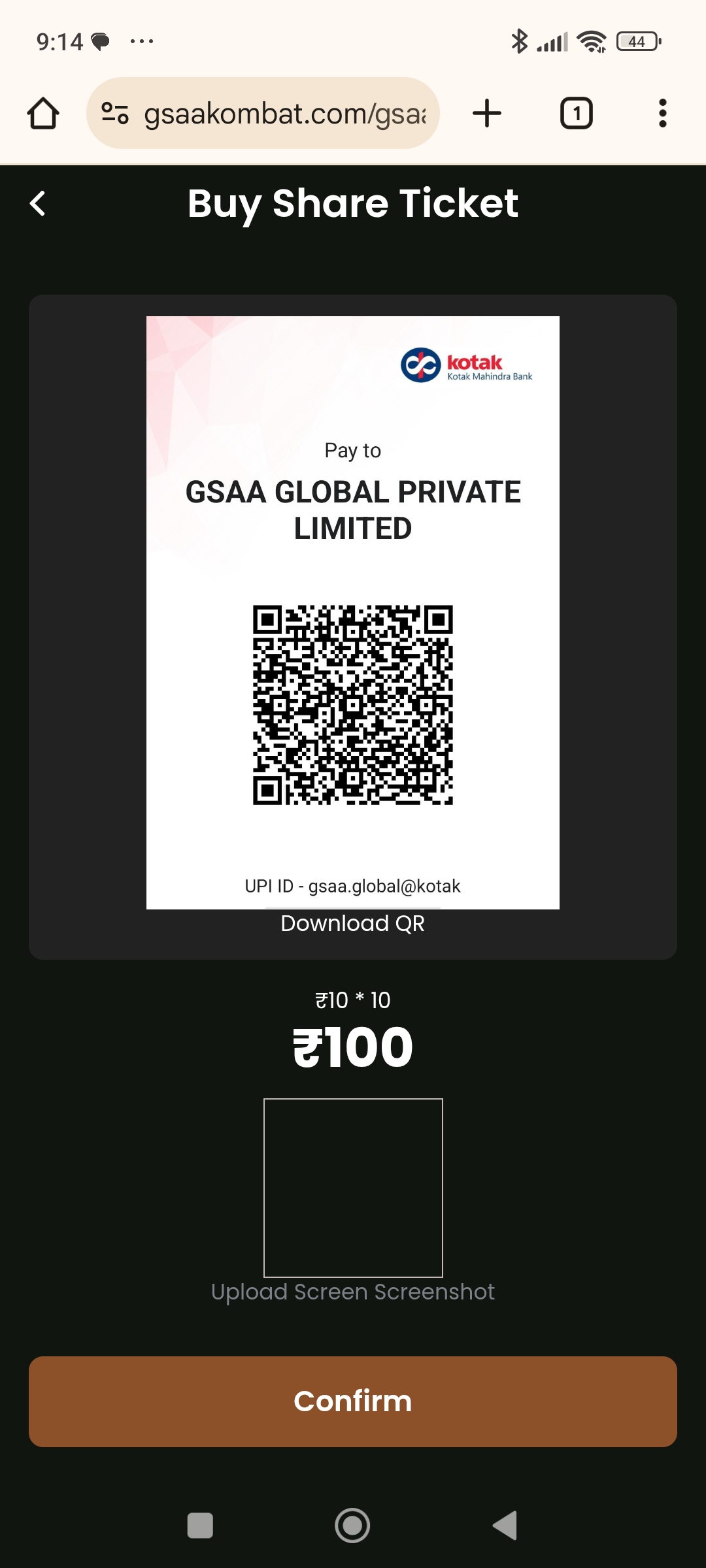The height and width of the screenshot is (1568, 706).
Task: Download the payment QR code
Action: [x=353, y=923]
